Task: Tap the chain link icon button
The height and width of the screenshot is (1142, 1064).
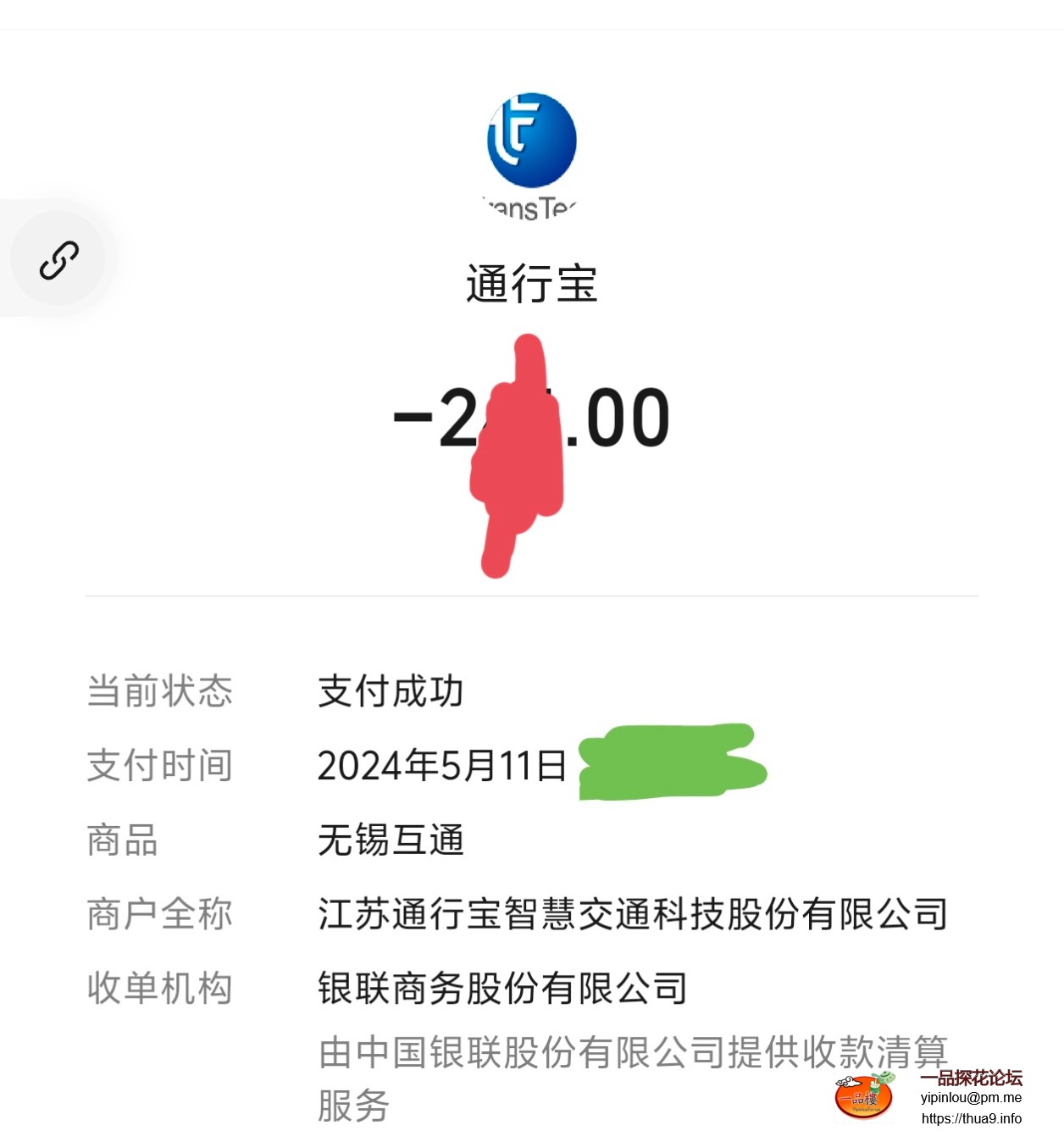Action: coord(58,259)
